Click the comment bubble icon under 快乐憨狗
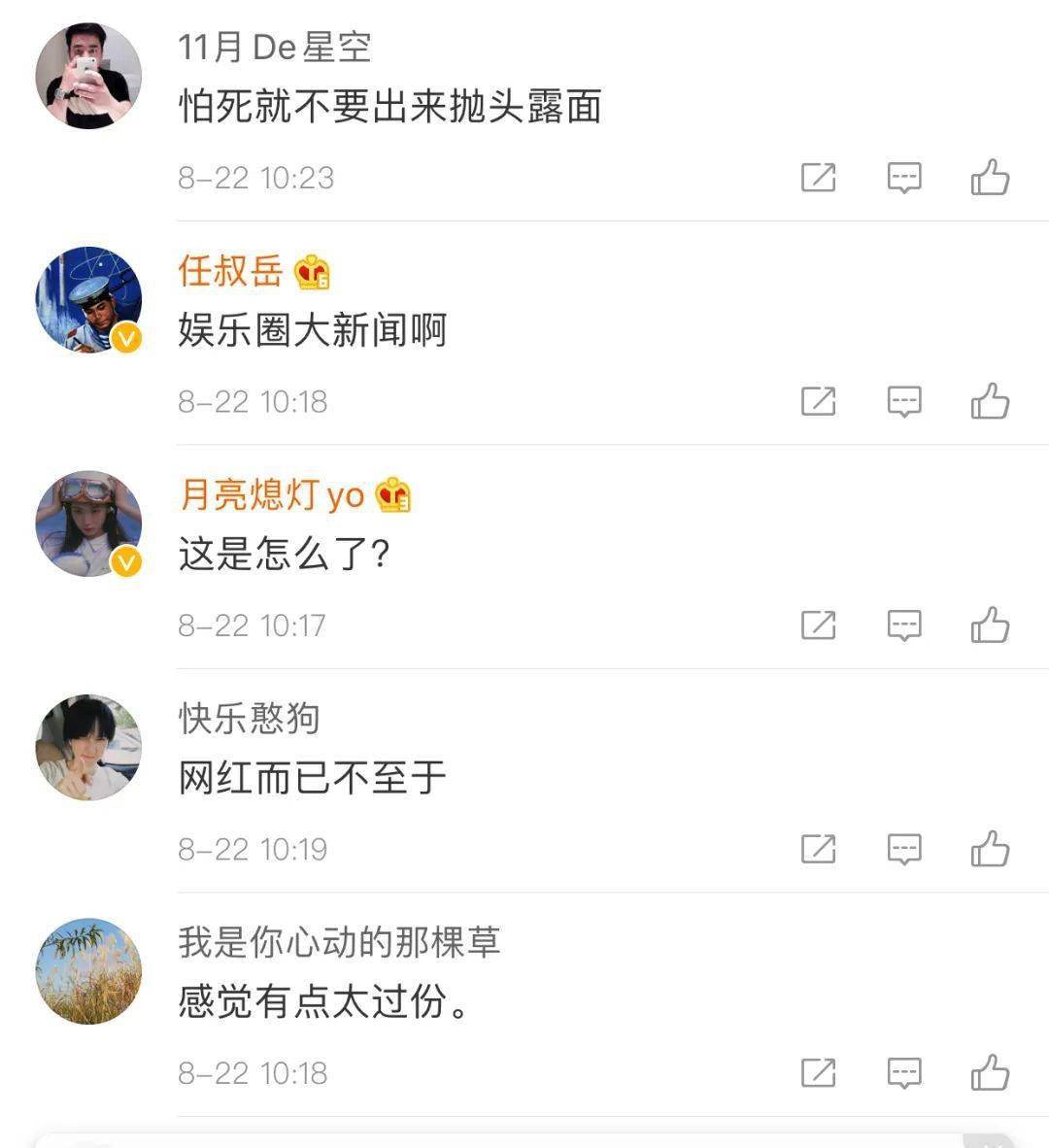Viewport: 1049px width, 1148px height. point(903,849)
